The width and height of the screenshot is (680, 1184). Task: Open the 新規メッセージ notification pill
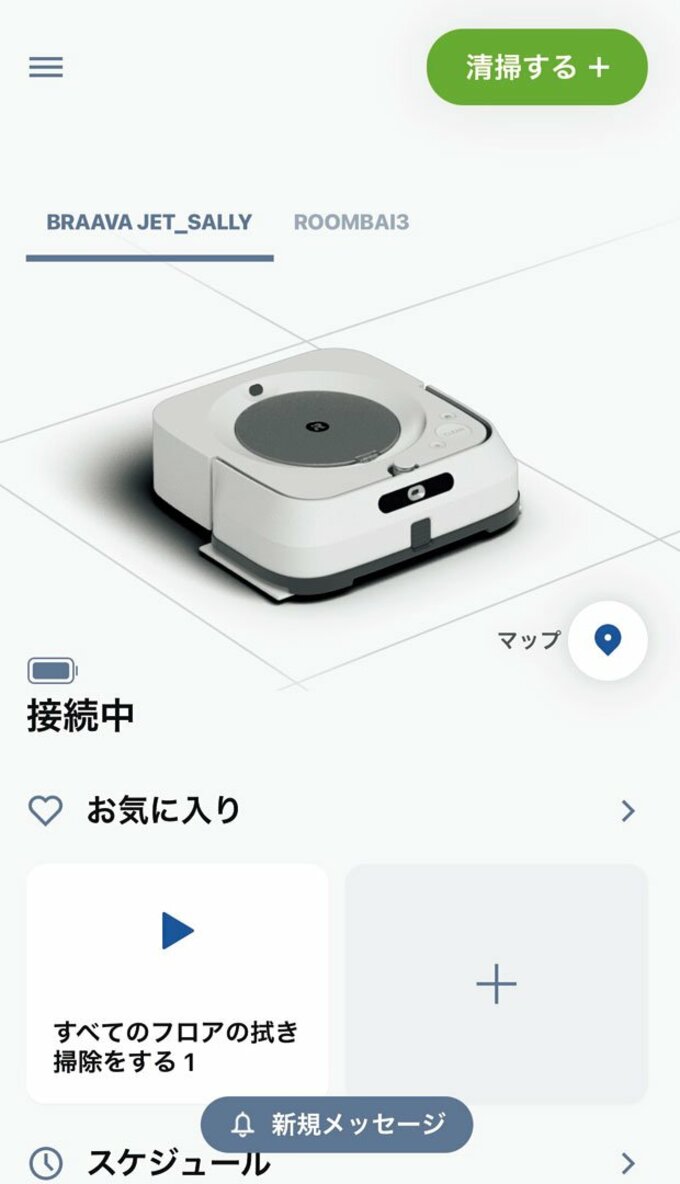(x=337, y=1124)
